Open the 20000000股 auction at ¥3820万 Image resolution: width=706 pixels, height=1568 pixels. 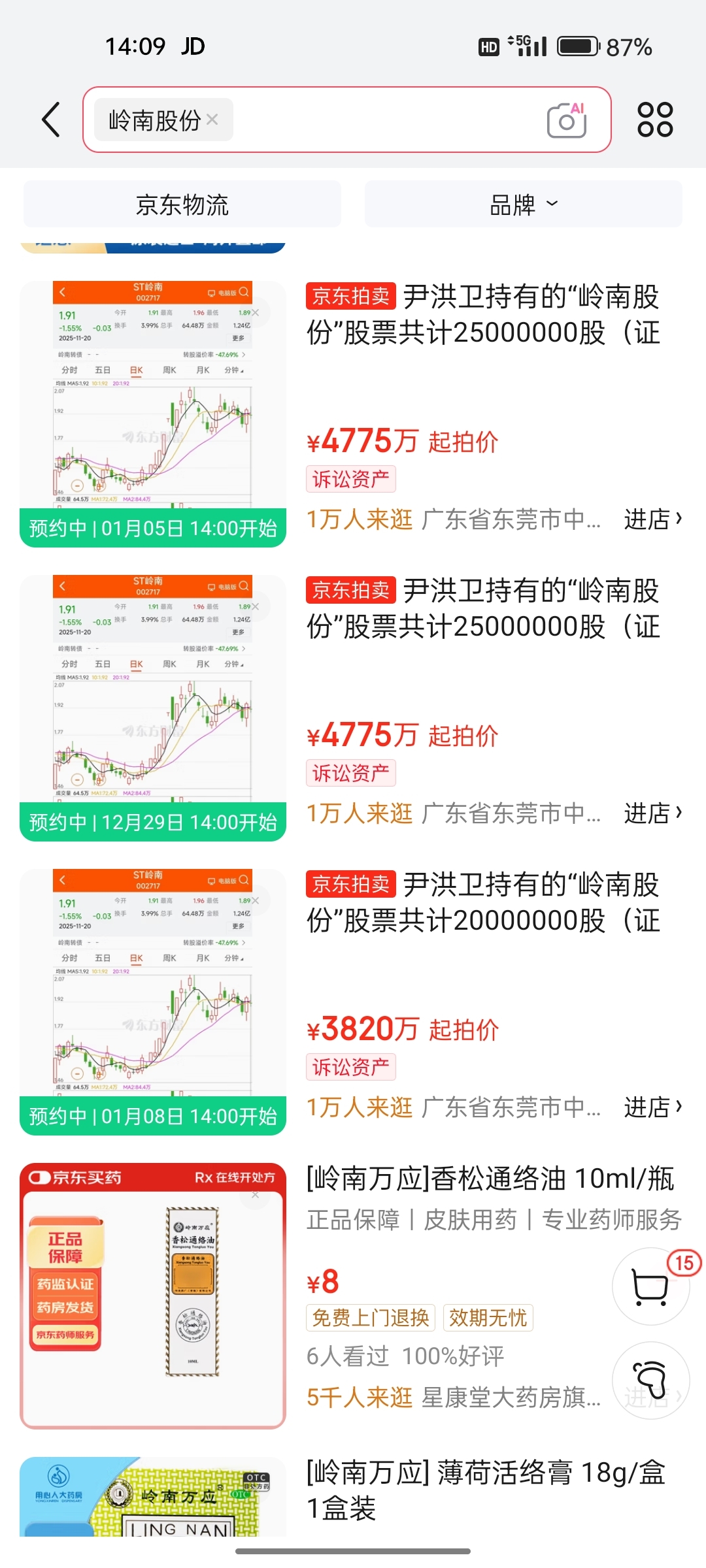[x=482, y=903]
